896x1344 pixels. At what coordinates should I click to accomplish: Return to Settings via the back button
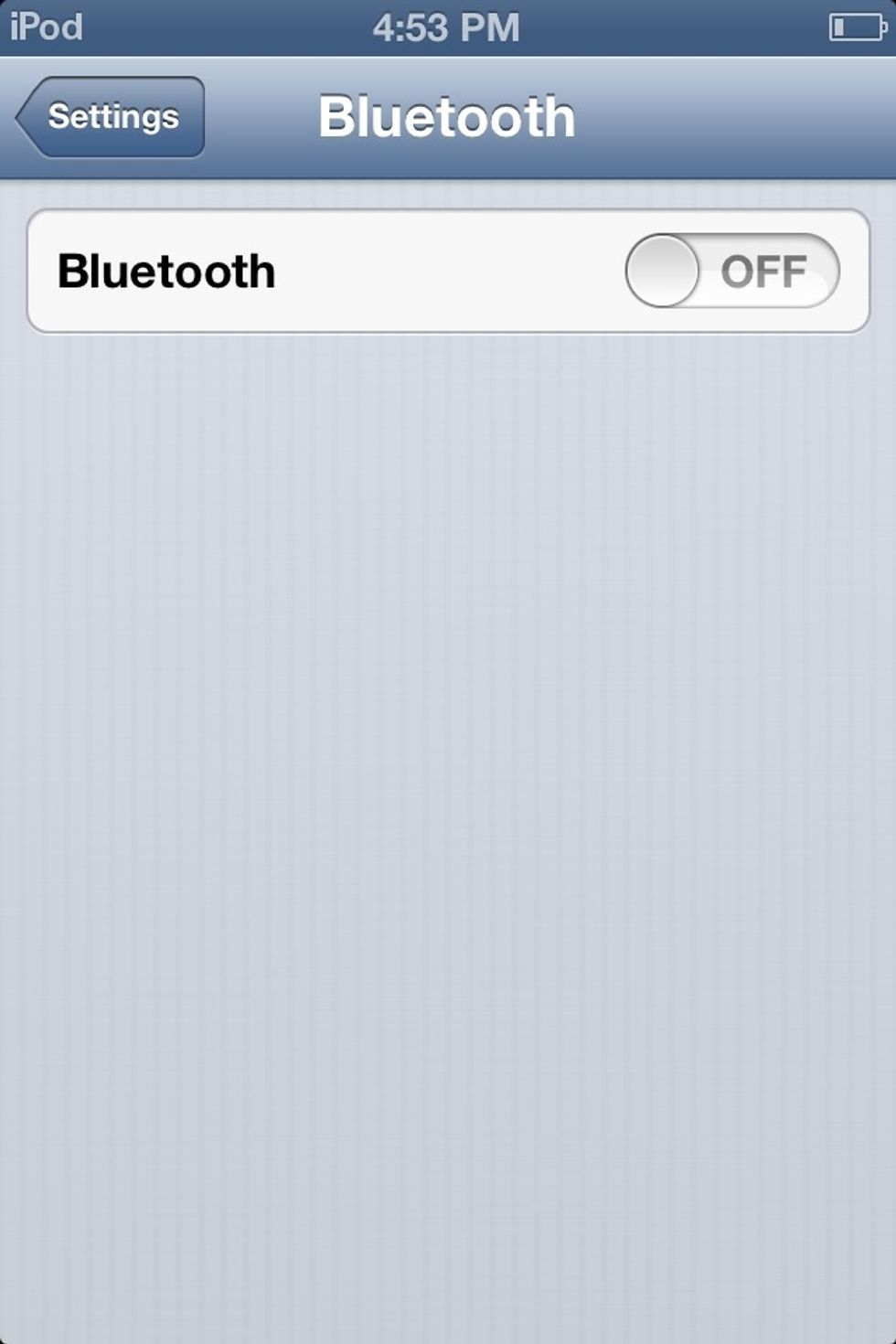click(110, 117)
